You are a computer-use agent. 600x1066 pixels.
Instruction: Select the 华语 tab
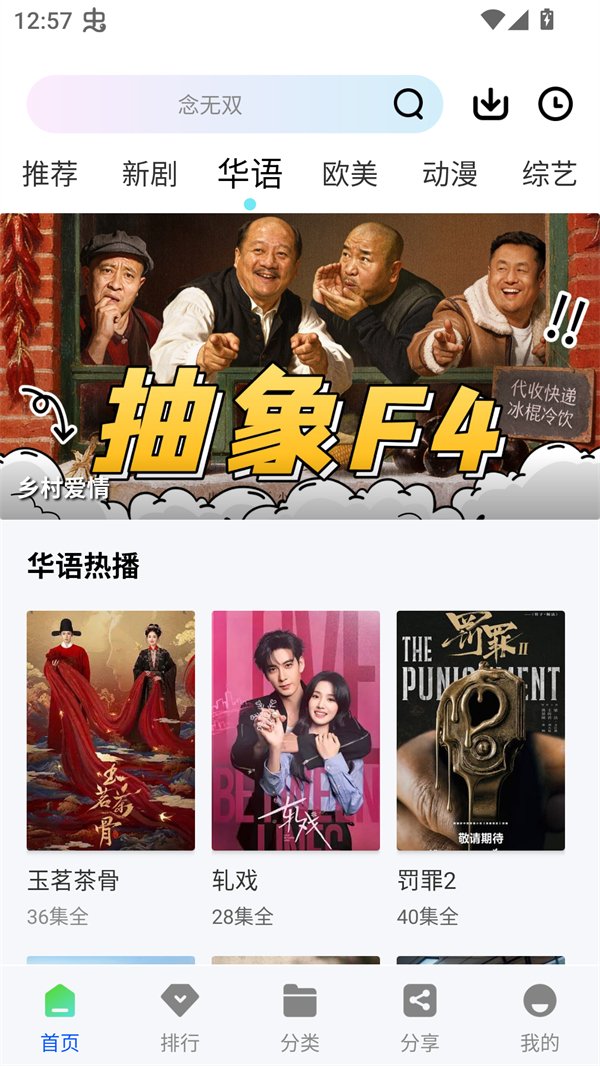click(x=250, y=174)
